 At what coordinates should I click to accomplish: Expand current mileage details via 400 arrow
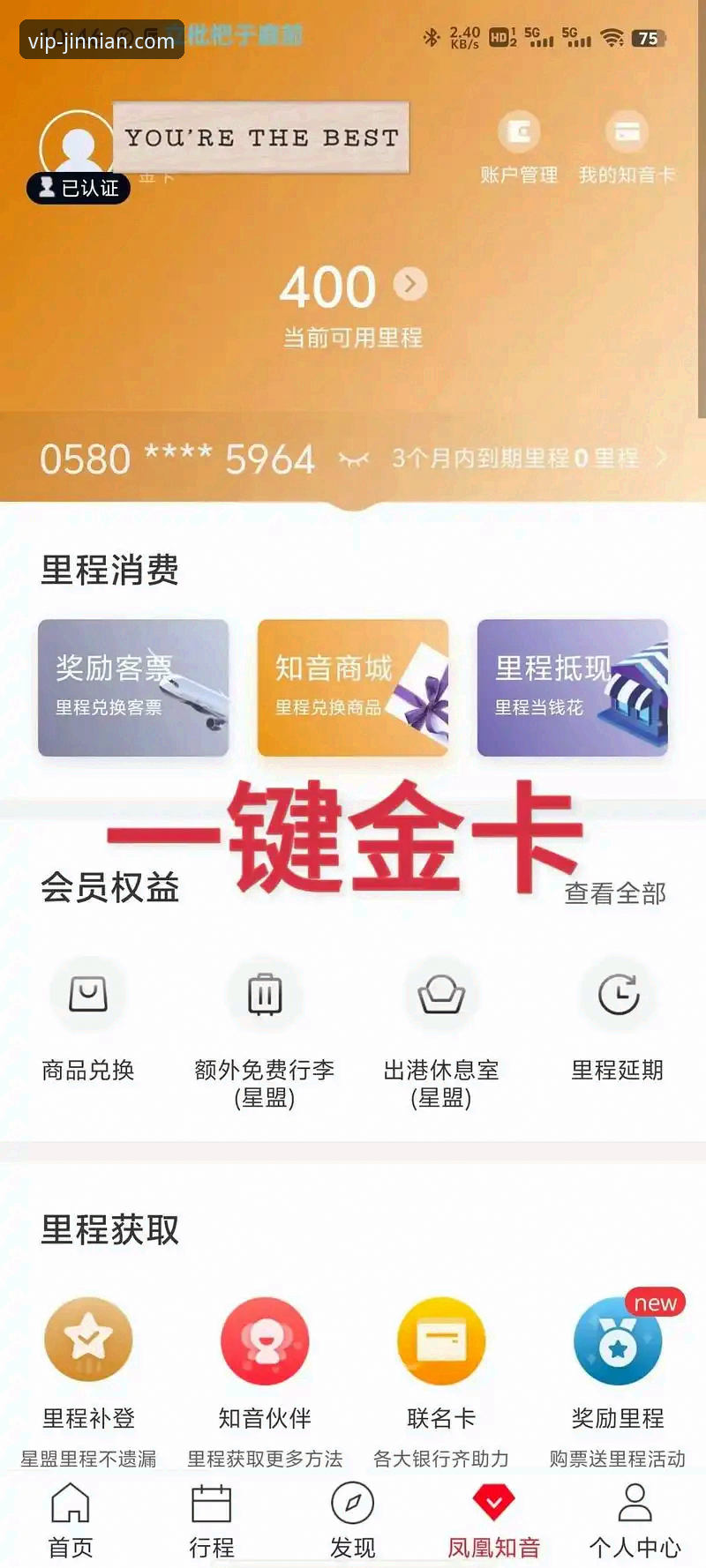[x=409, y=284]
